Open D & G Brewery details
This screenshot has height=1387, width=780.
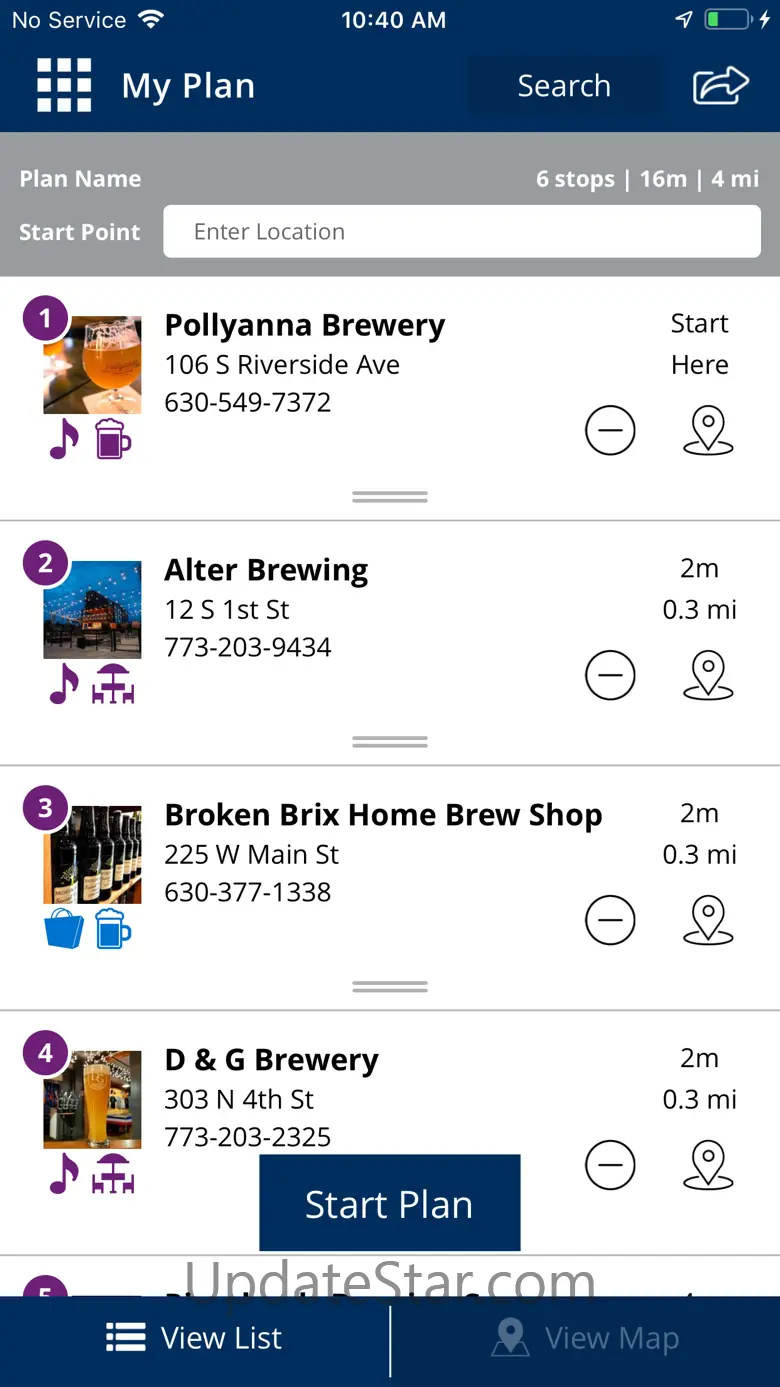click(x=271, y=1061)
